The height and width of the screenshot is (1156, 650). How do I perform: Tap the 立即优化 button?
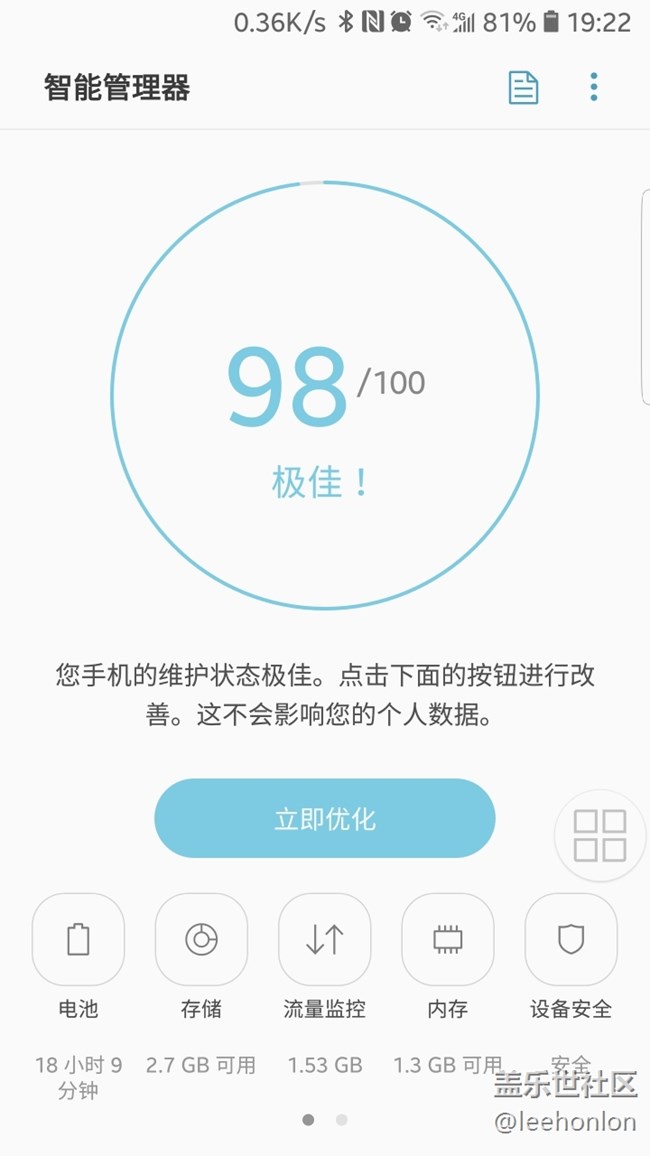325,819
